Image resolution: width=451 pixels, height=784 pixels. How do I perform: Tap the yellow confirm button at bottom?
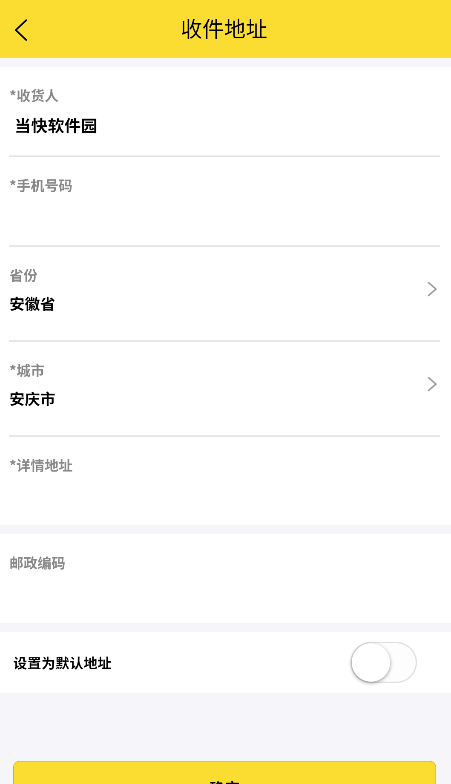tap(224, 772)
